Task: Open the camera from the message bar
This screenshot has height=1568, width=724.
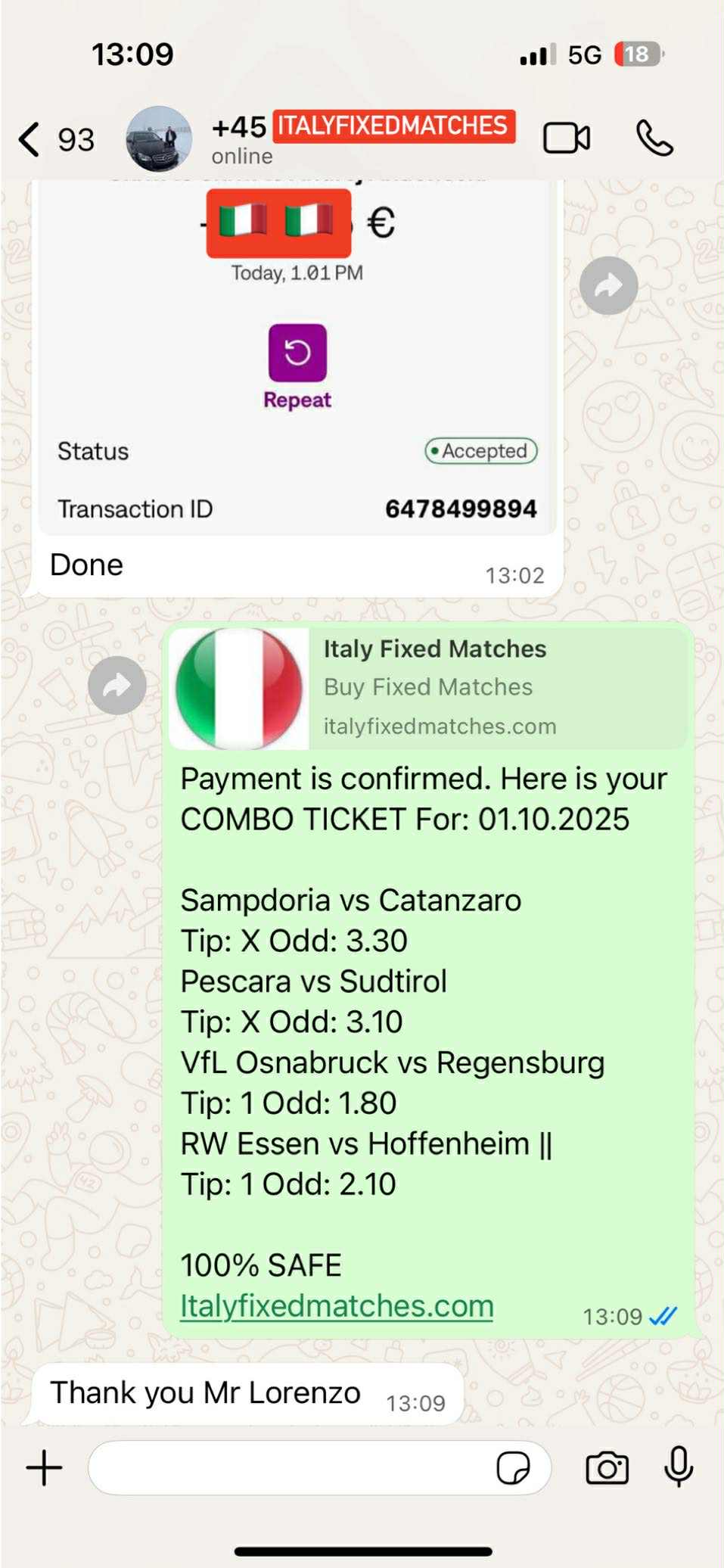Action: pyautogui.click(x=605, y=1467)
